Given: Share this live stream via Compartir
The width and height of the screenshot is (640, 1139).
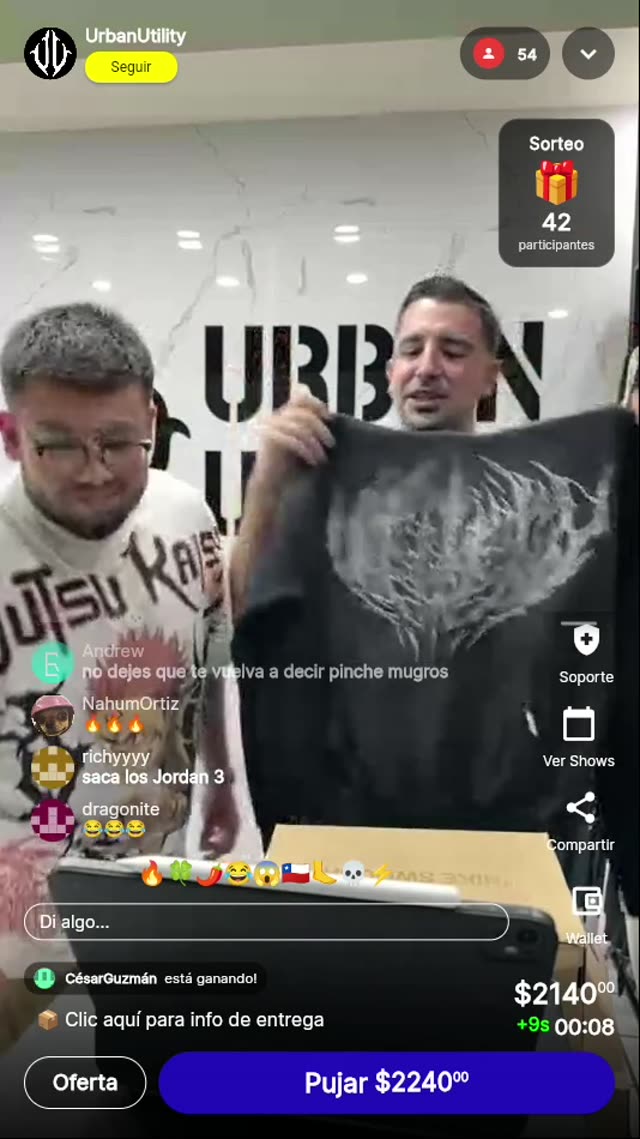Looking at the screenshot, I should tap(580, 820).
